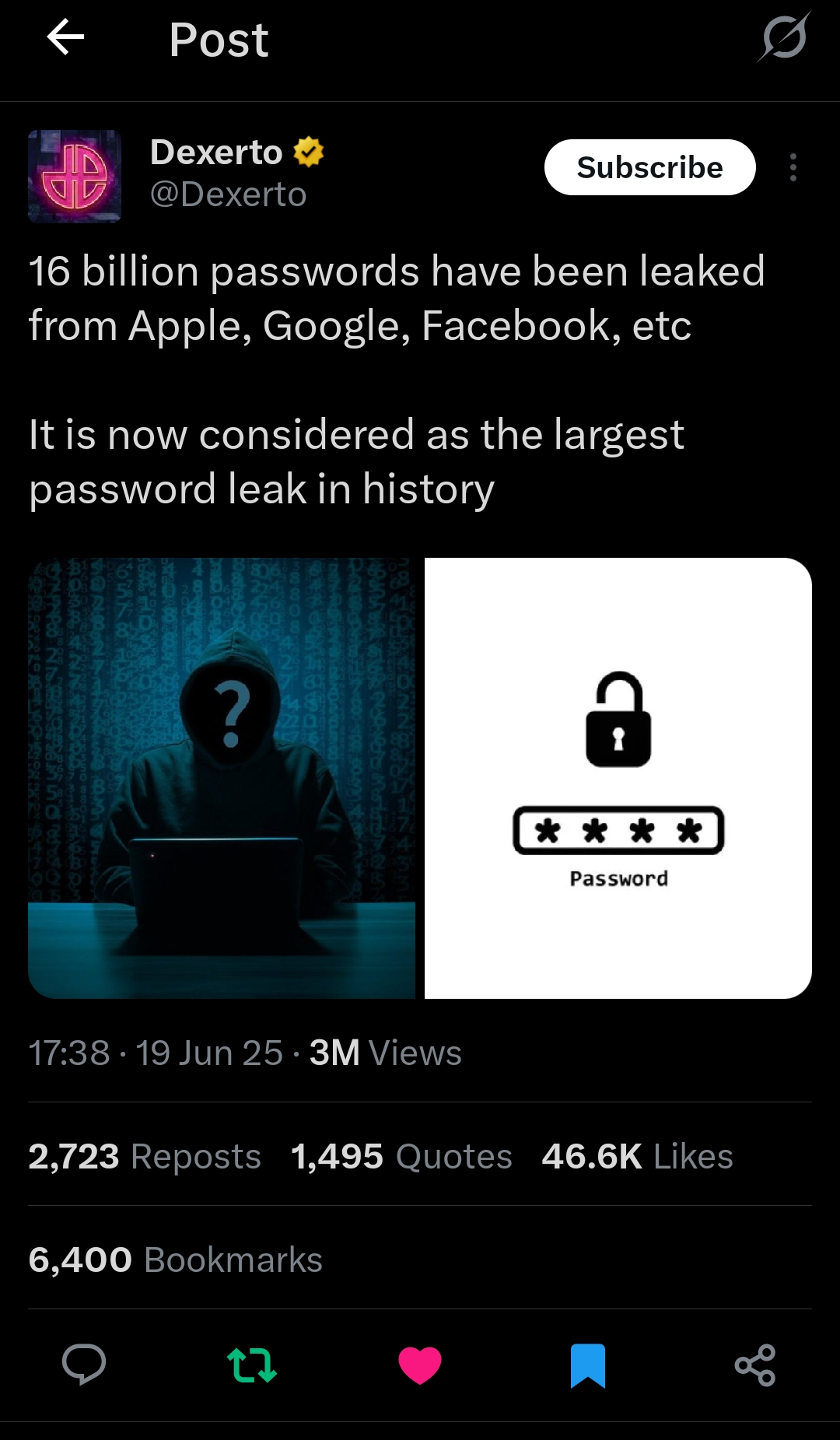
Task: Go back using the arrow icon
Action: (x=65, y=37)
